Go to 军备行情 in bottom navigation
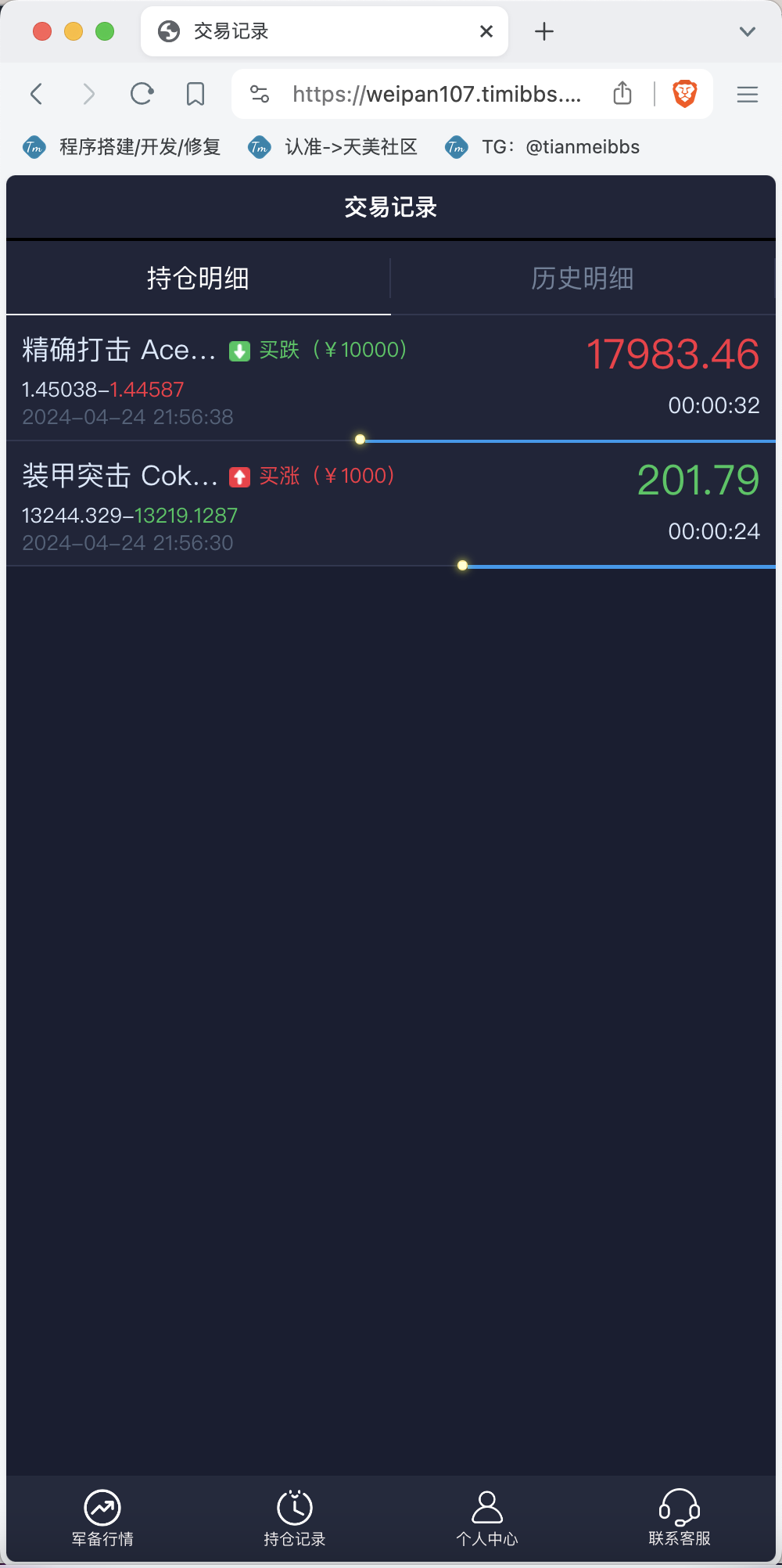 point(102,1518)
